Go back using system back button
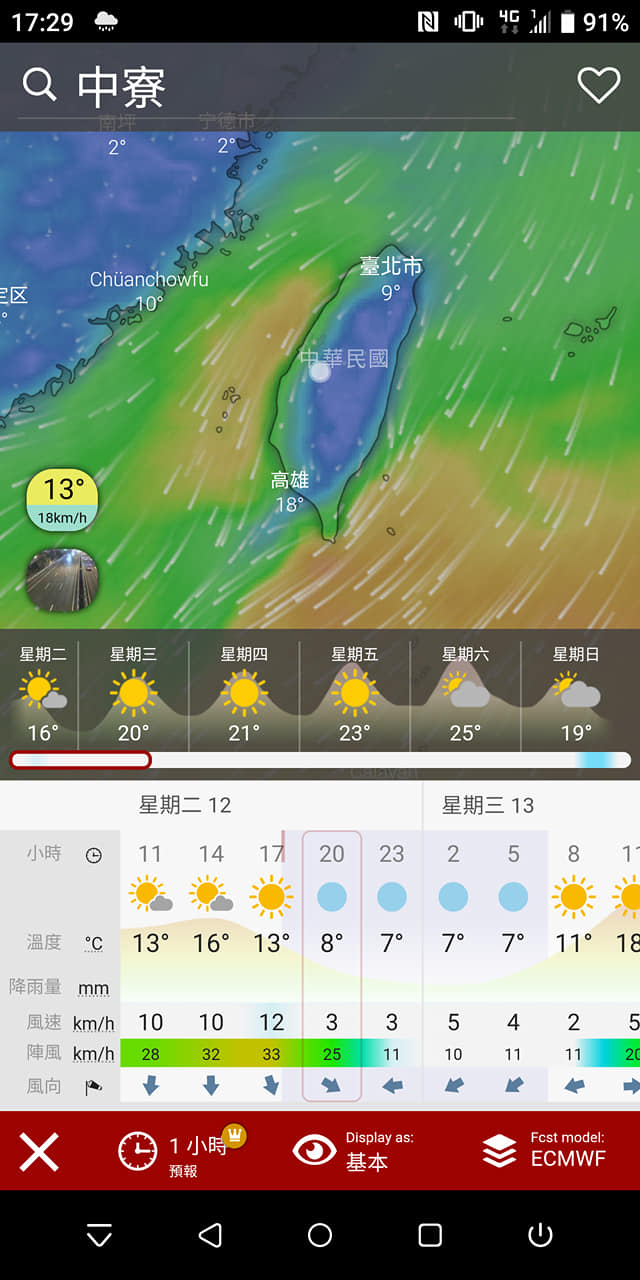The image size is (640, 1280). point(210,1235)
